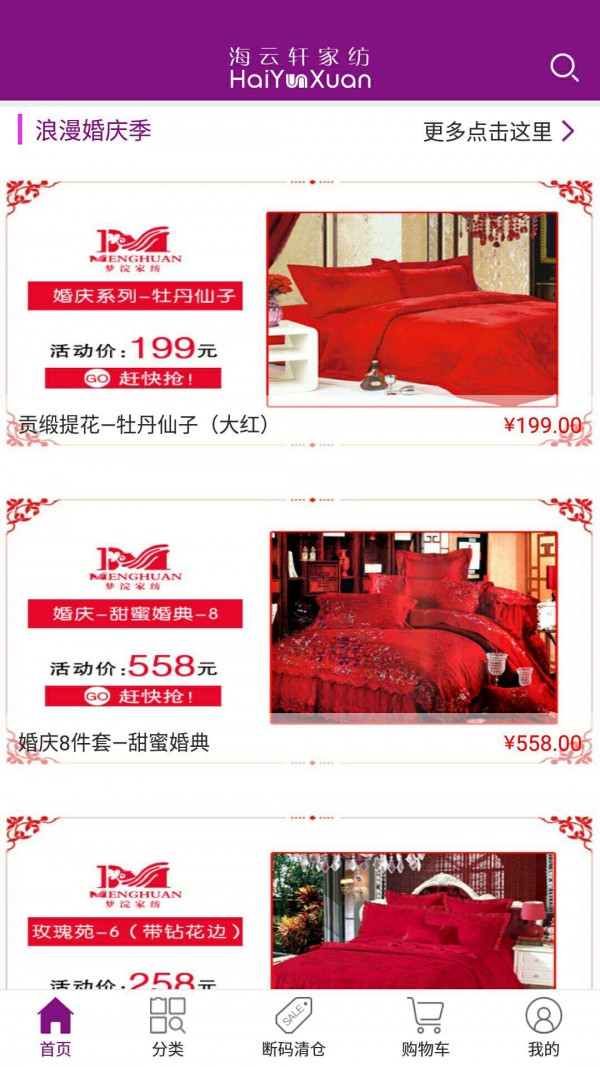Open the 断码清仓 tab

tap(294, 1027)
